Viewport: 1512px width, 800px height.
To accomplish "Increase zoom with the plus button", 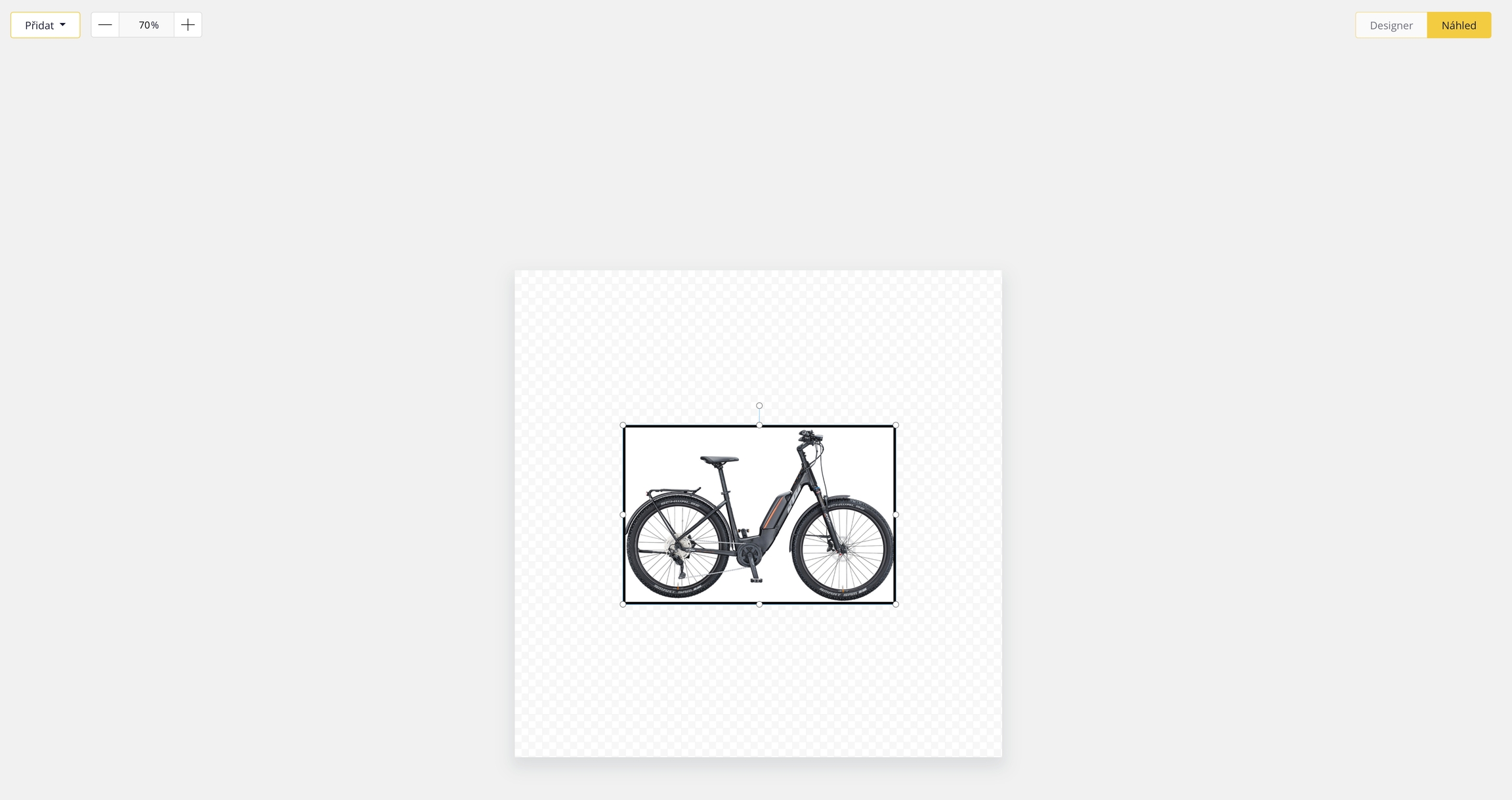I will point(188,25).
